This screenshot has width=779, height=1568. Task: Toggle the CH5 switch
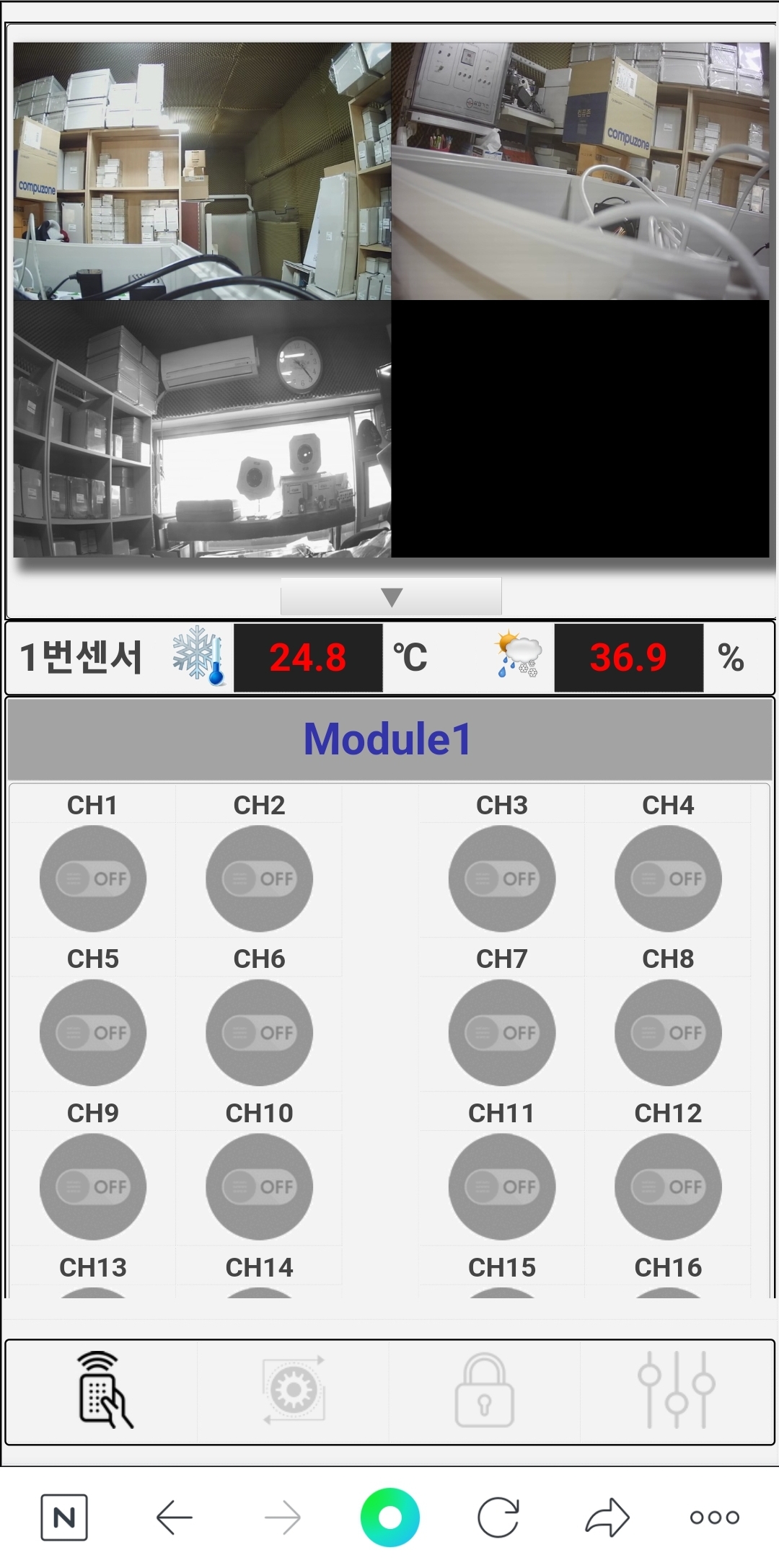tap(93, 1033)
